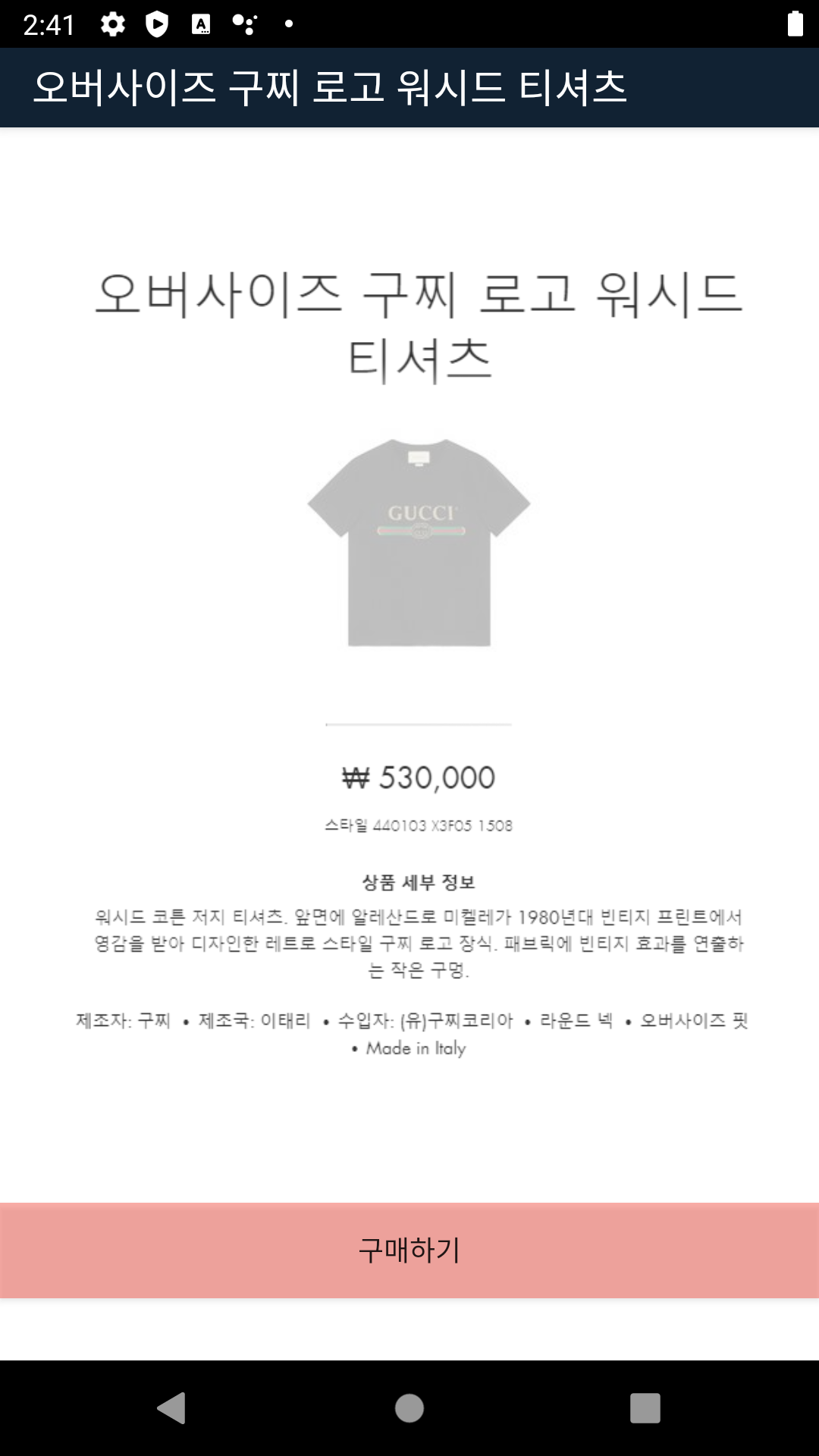Tap the small dot status icon
The width and height of the screenshot is (819, 1456).
pos(287,23)
